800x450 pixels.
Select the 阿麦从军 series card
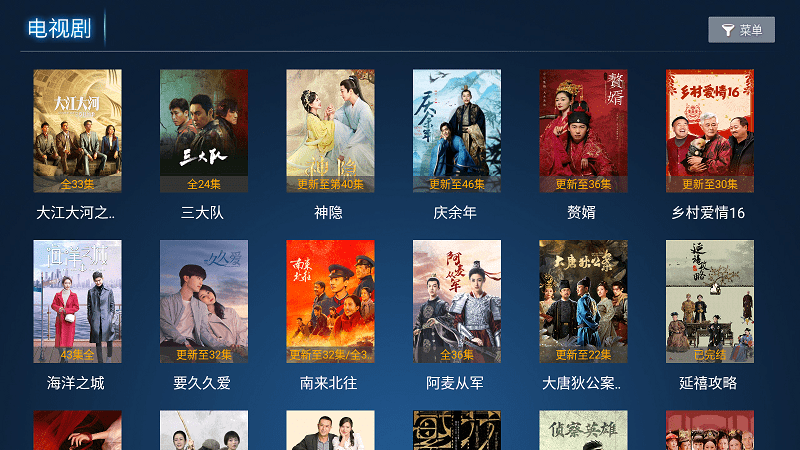457,301
